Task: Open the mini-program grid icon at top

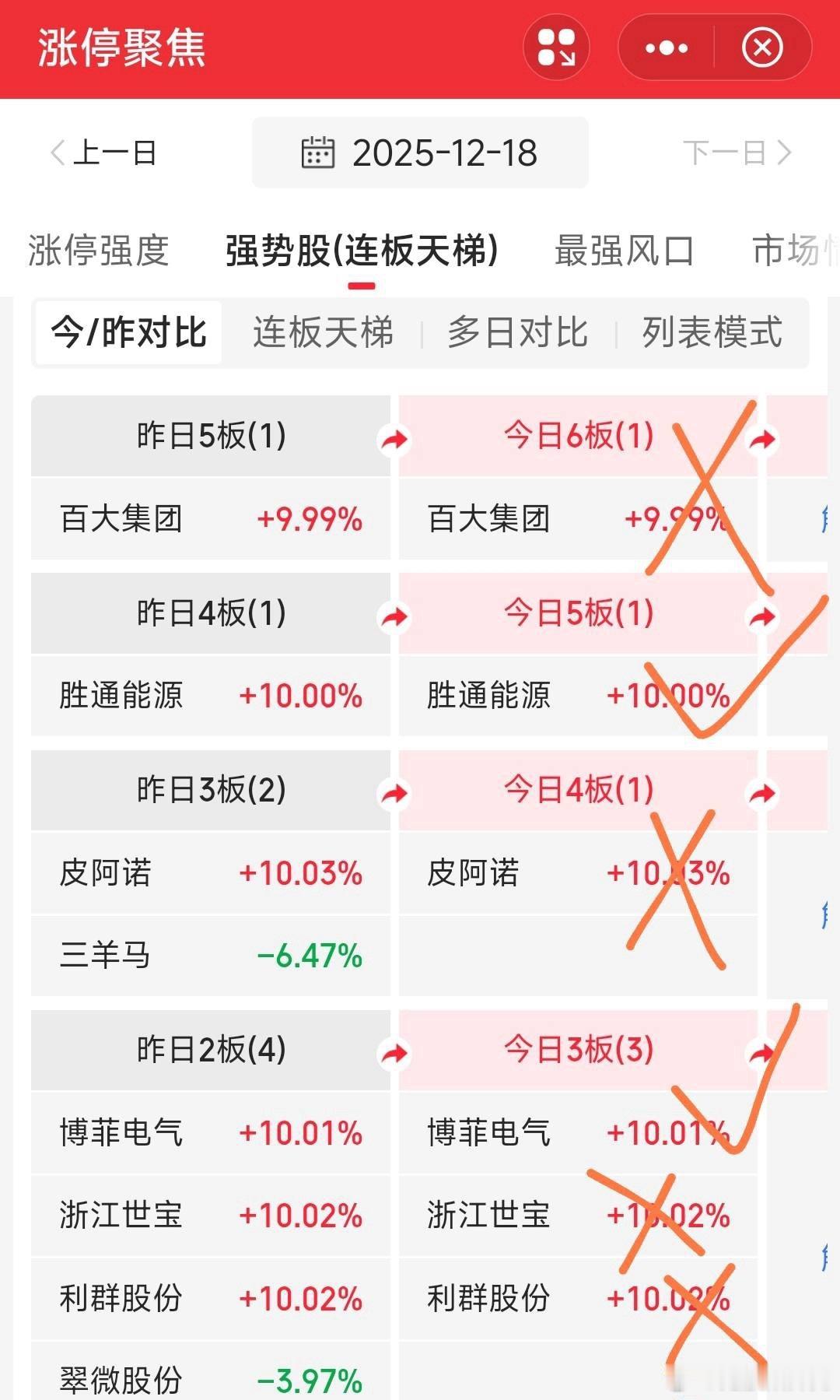Action: [557, 47]
